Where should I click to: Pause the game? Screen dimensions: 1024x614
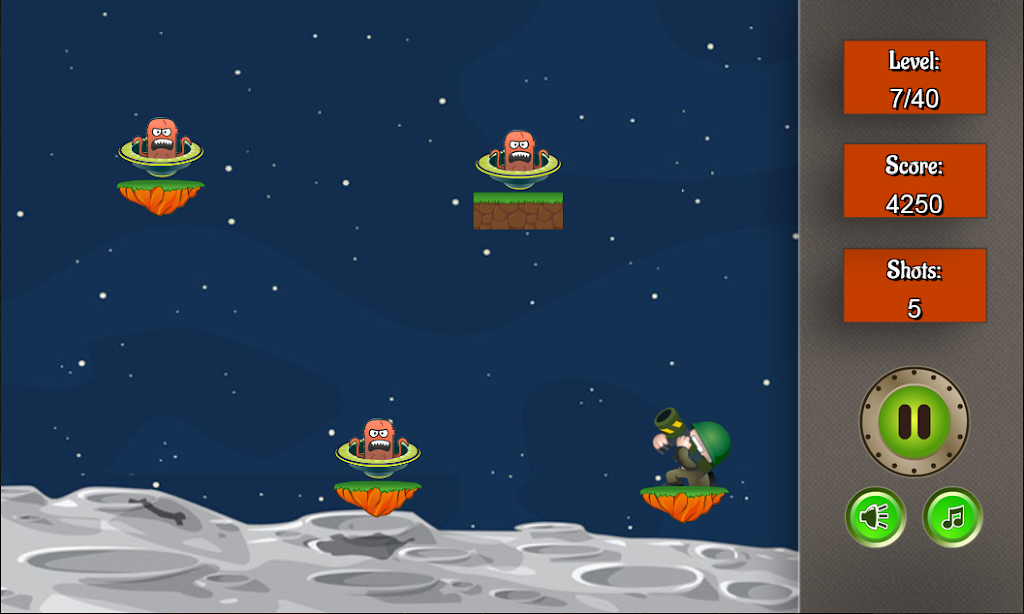click(914, 421)
